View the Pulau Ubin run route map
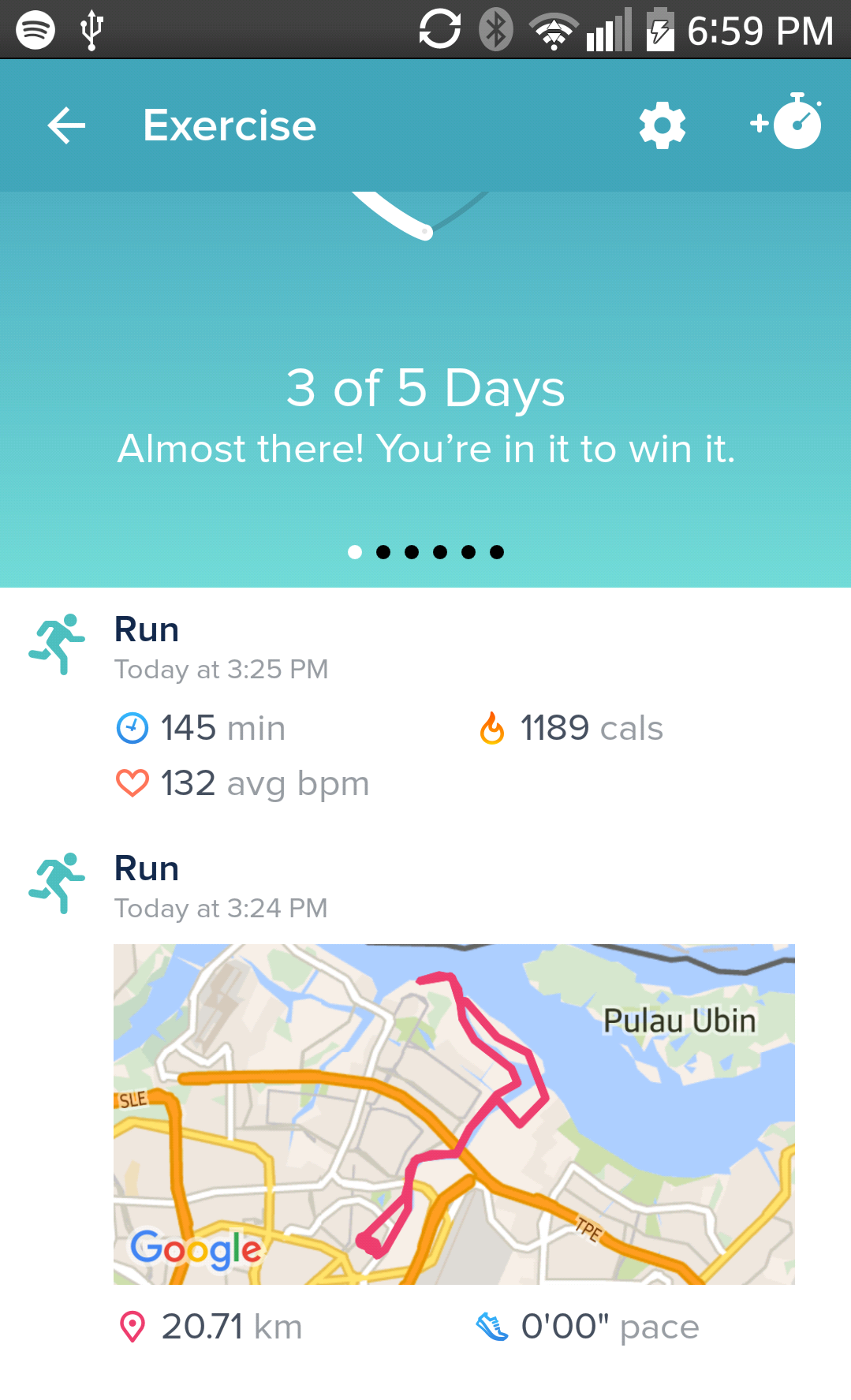 [x=453, y=1114]
